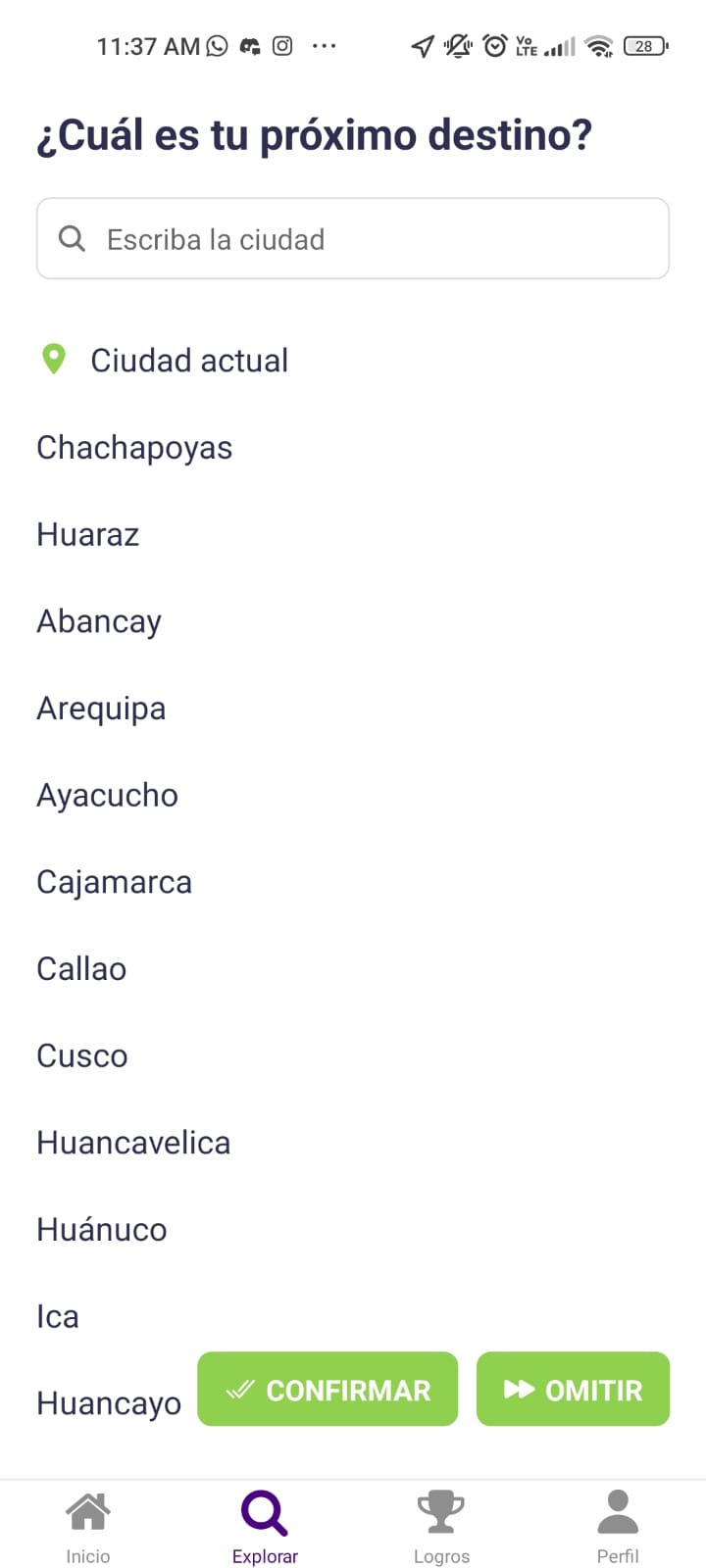The height and width of the screenshot is (1568, 706).
Task: Pick Huancayo as destination
Action: tap(109, 1404)
